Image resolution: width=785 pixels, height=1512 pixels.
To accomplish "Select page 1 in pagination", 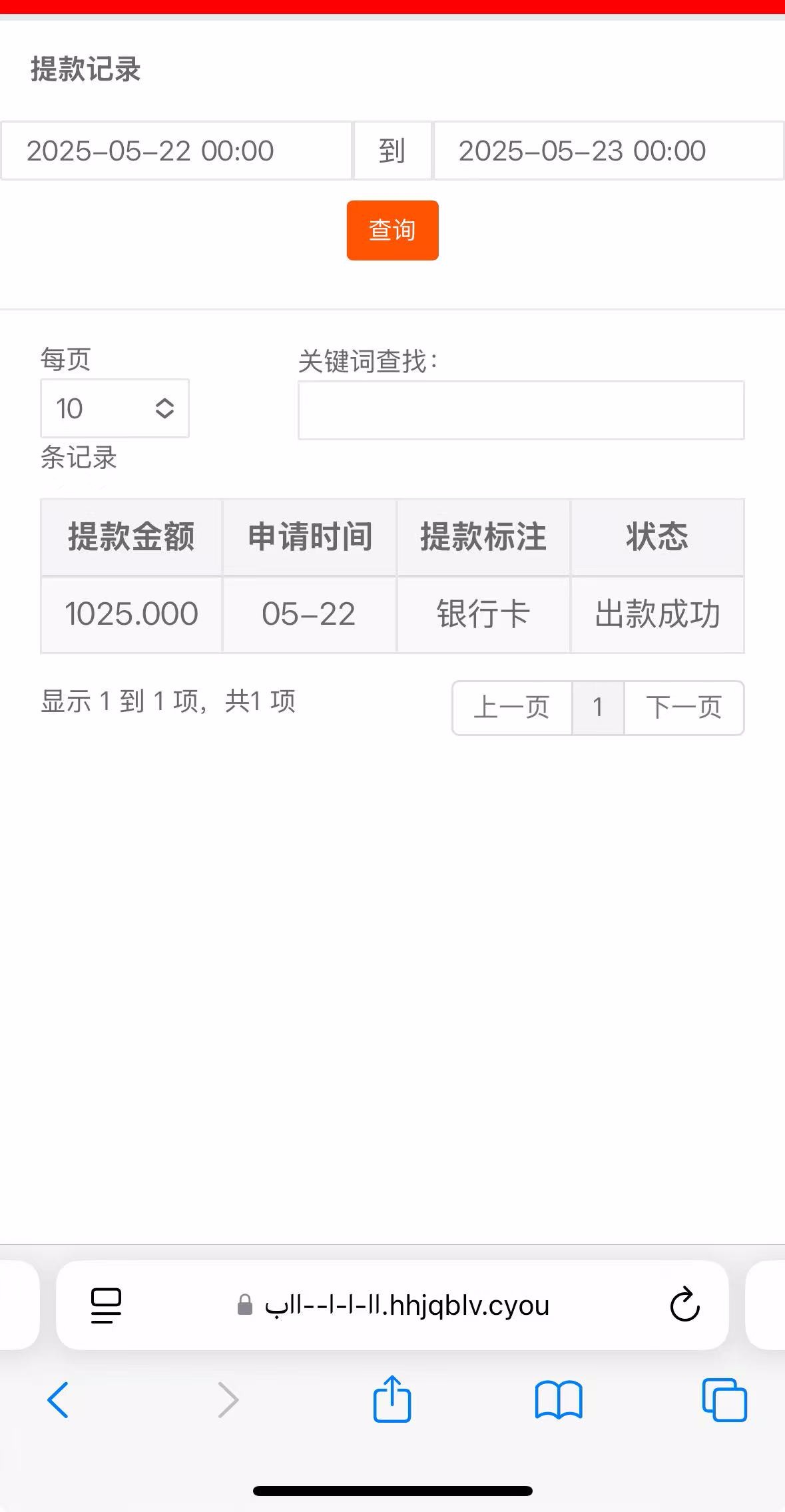I will pyautogui.click(x=598, y=707).
